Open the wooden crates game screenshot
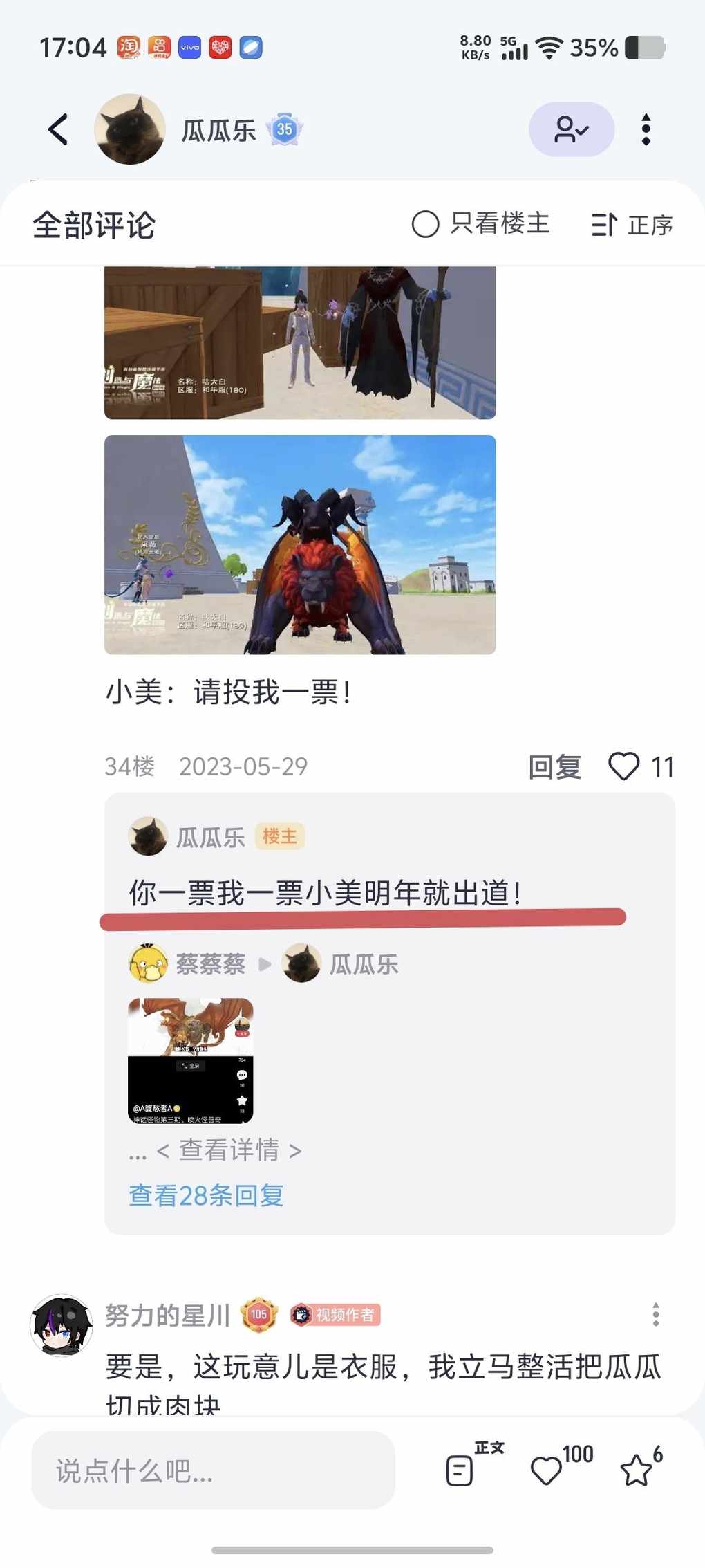Screen dimensions: 705x1568 pos(300,343)
